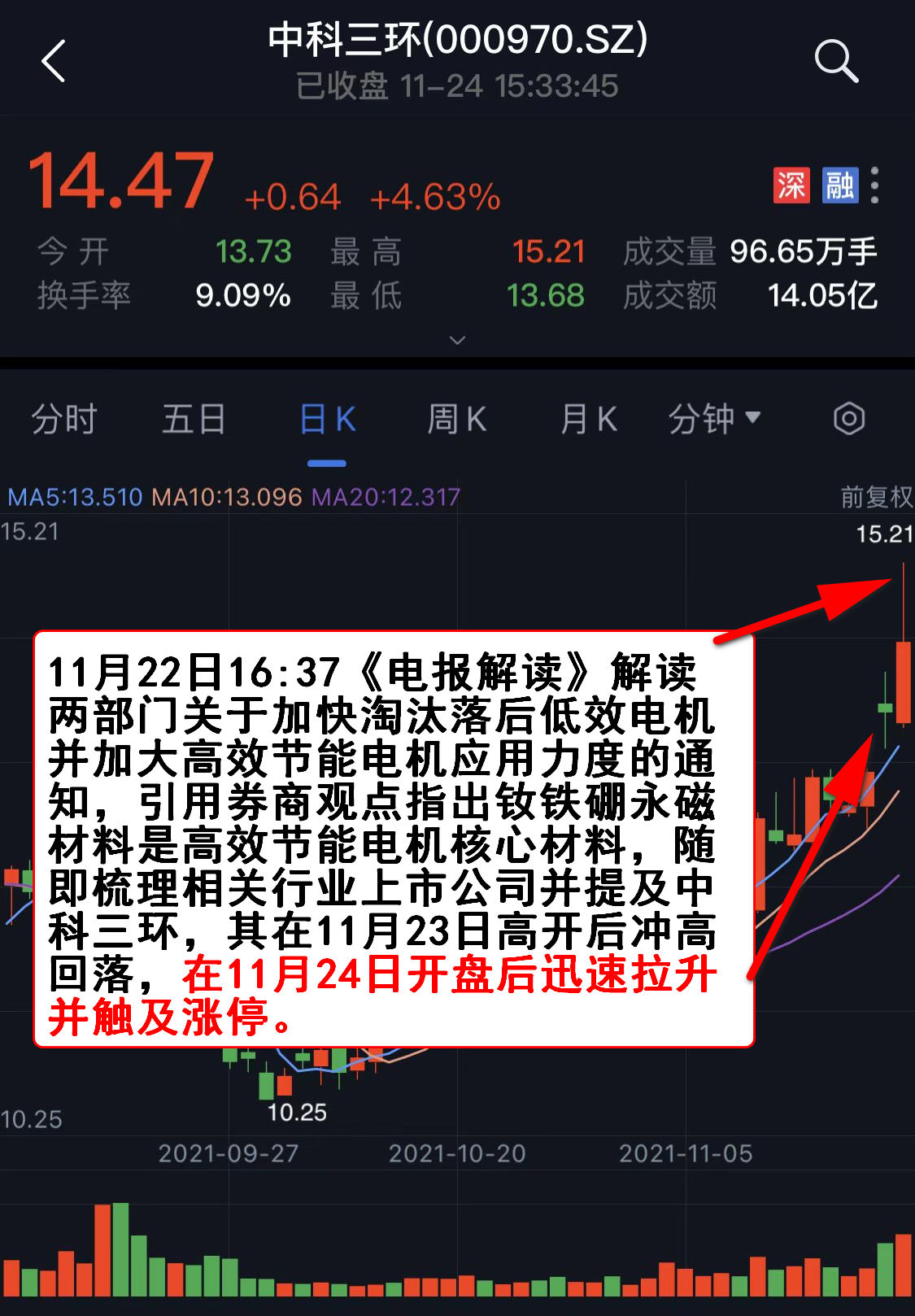This screenshot has height=1316, width=915.
Task: Open the 分钟 interval dropdown
Action: tap(714, 420)
